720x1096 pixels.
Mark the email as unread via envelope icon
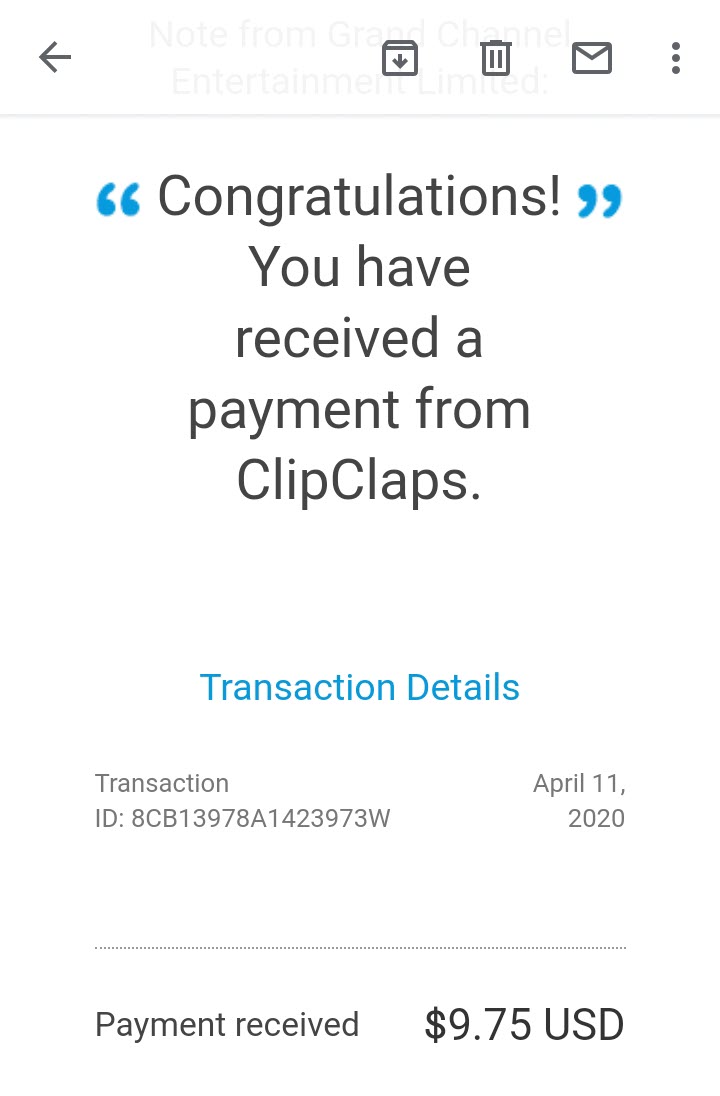coord(591,58)
